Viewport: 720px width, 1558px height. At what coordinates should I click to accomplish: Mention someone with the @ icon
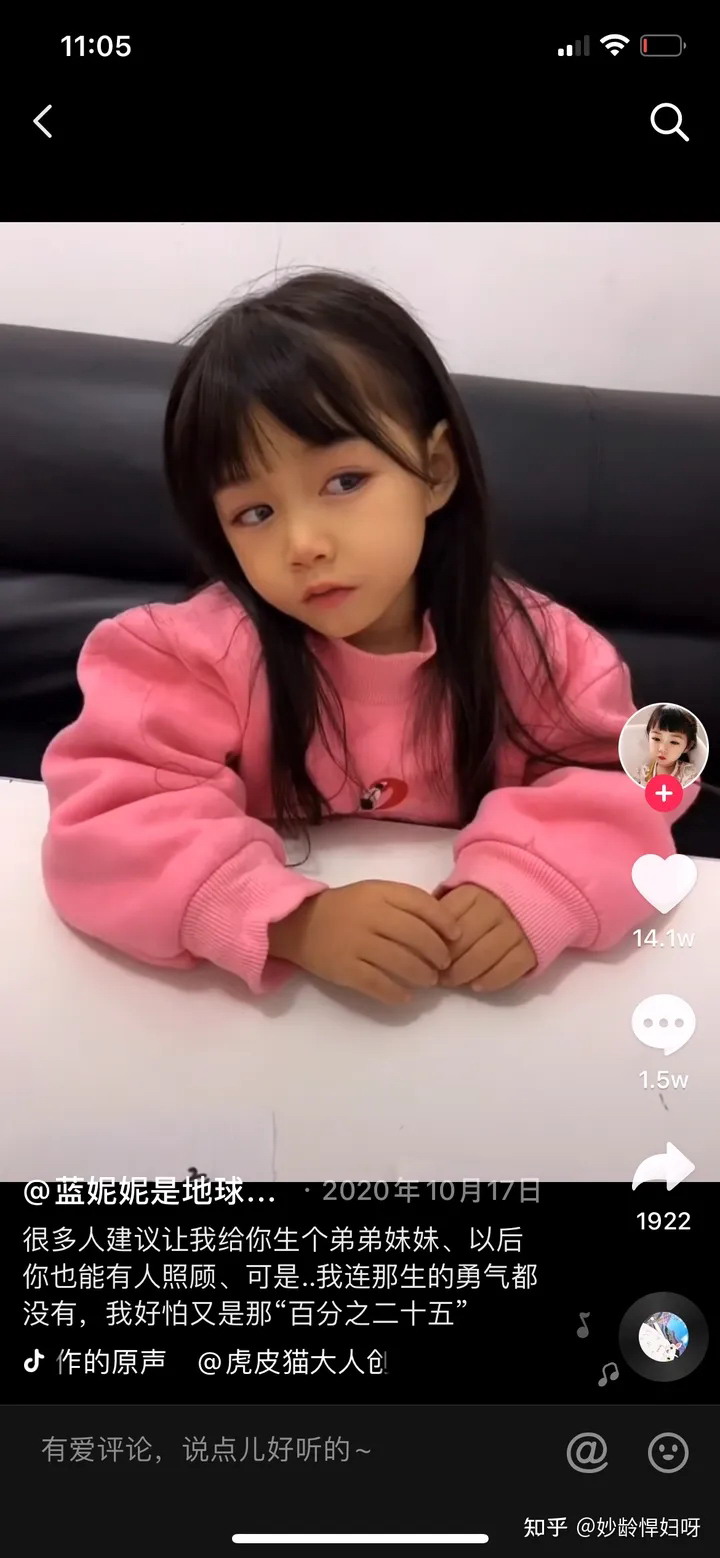(587, 1452)
